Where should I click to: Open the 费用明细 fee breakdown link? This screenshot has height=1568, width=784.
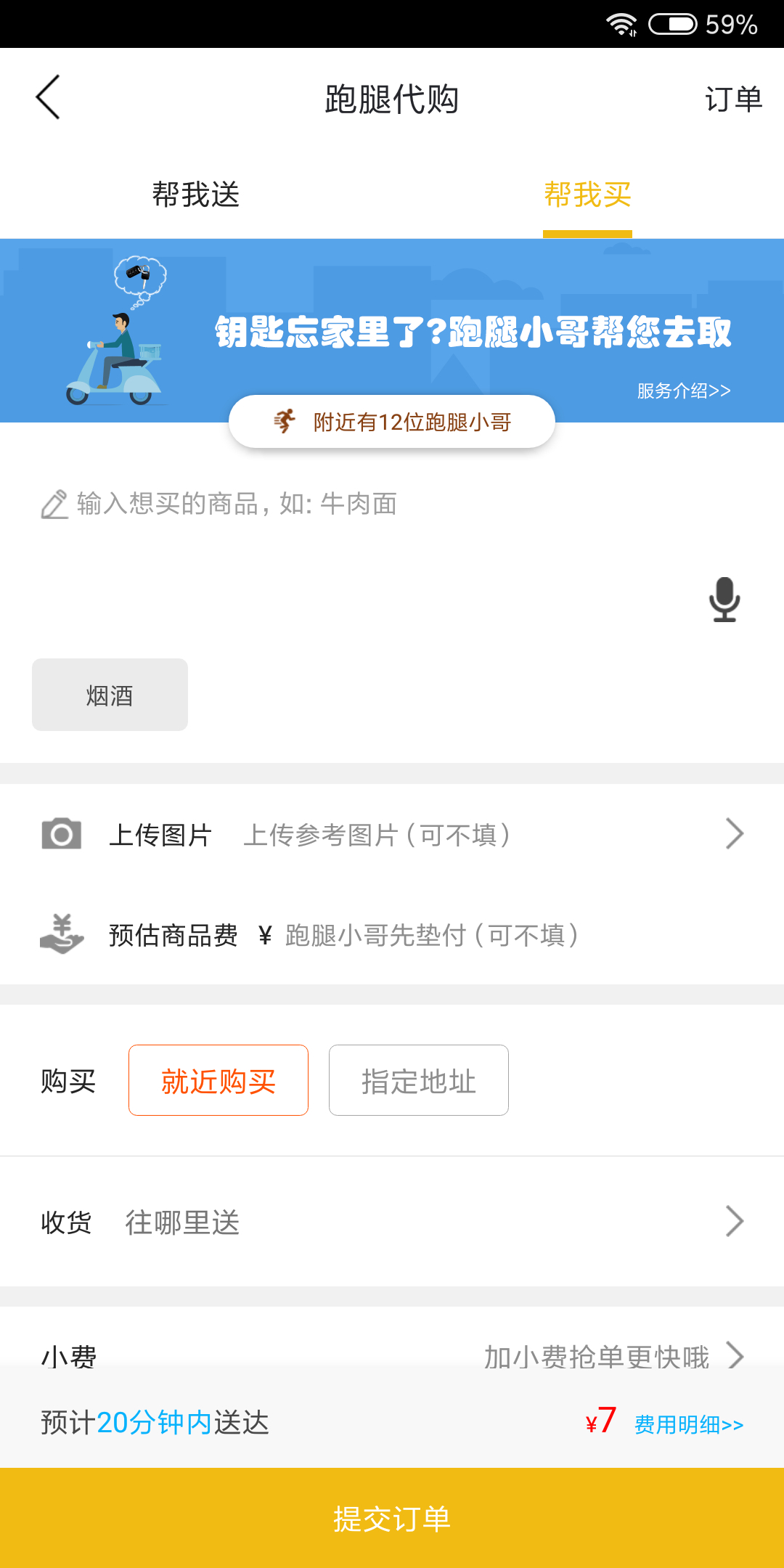tap(687, 1424)
